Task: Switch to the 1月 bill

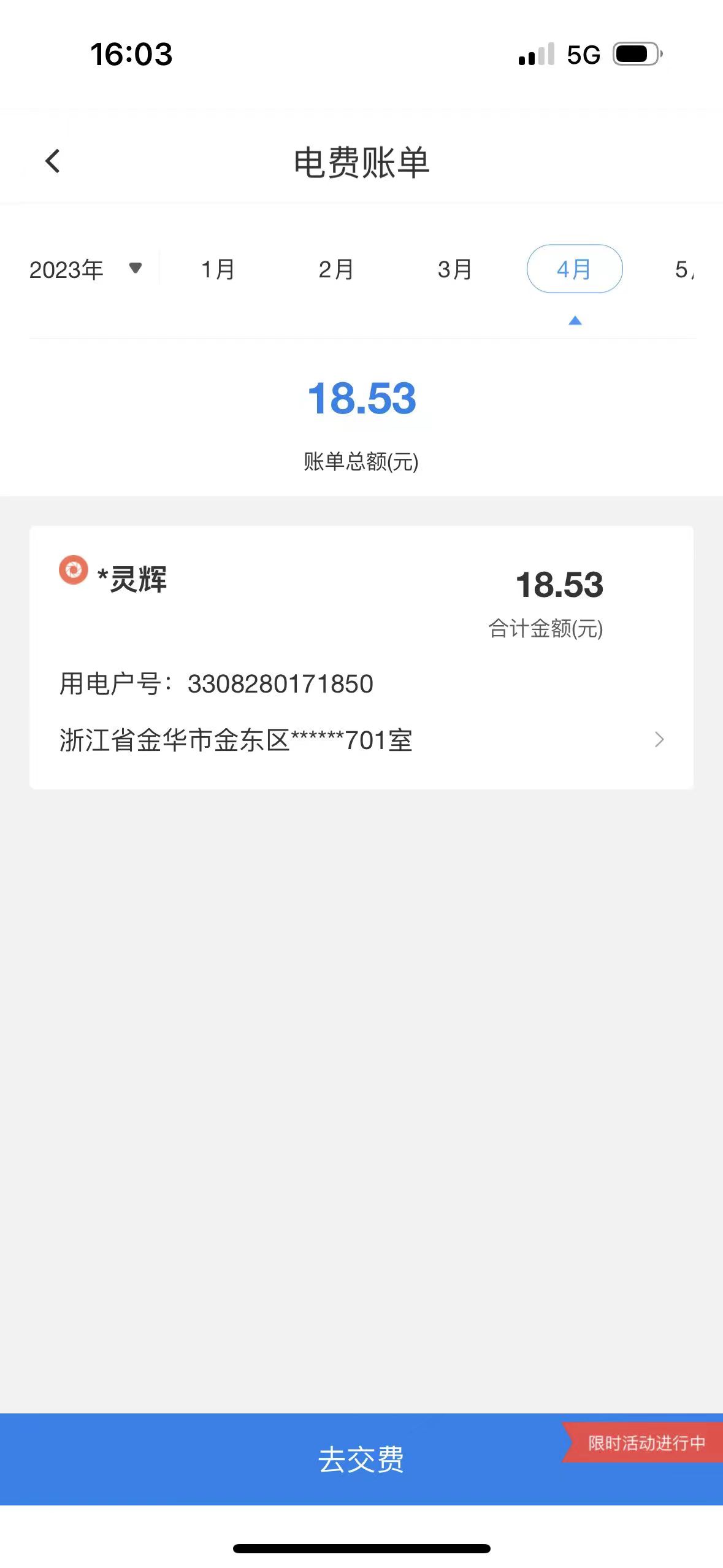Action: [218, 269]
